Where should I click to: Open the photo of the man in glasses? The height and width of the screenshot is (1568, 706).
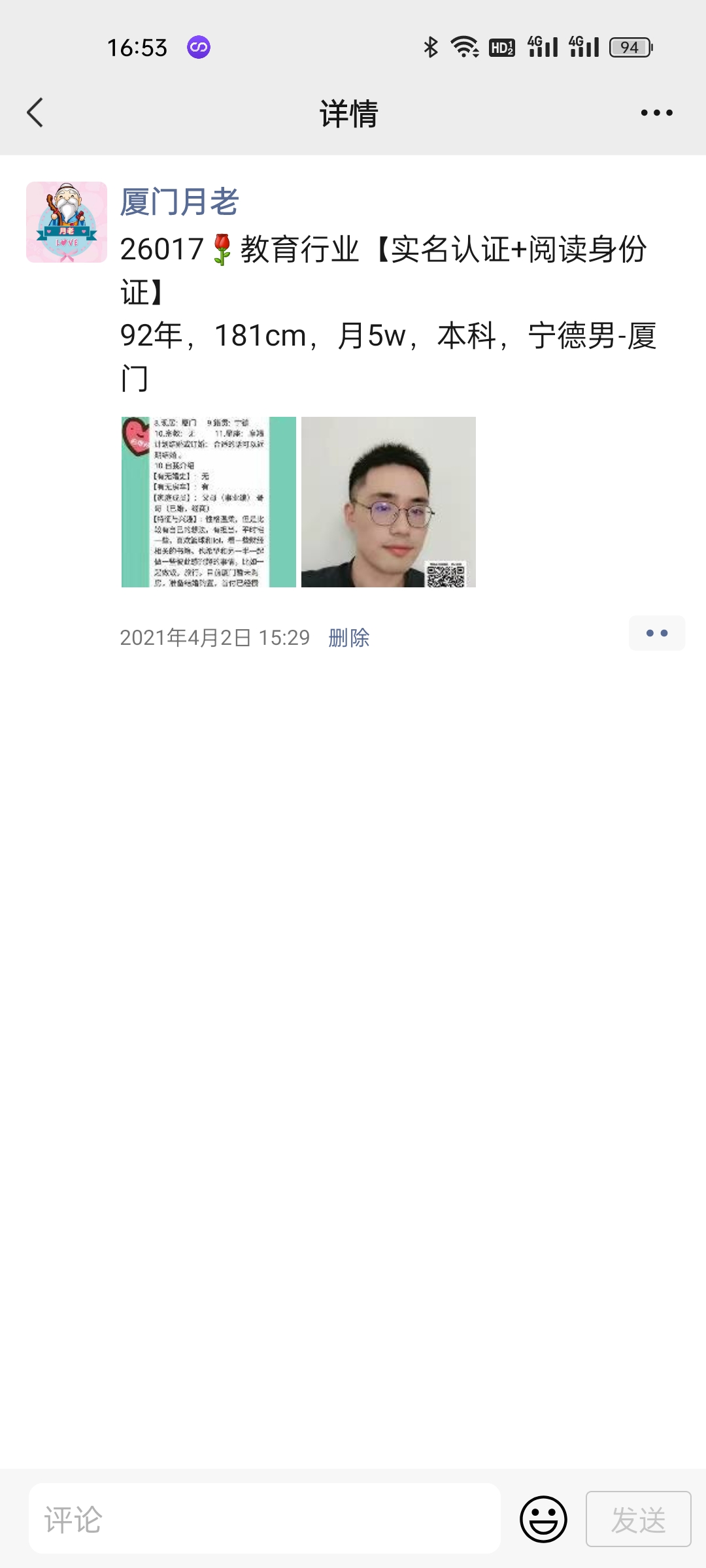point(388,502)
